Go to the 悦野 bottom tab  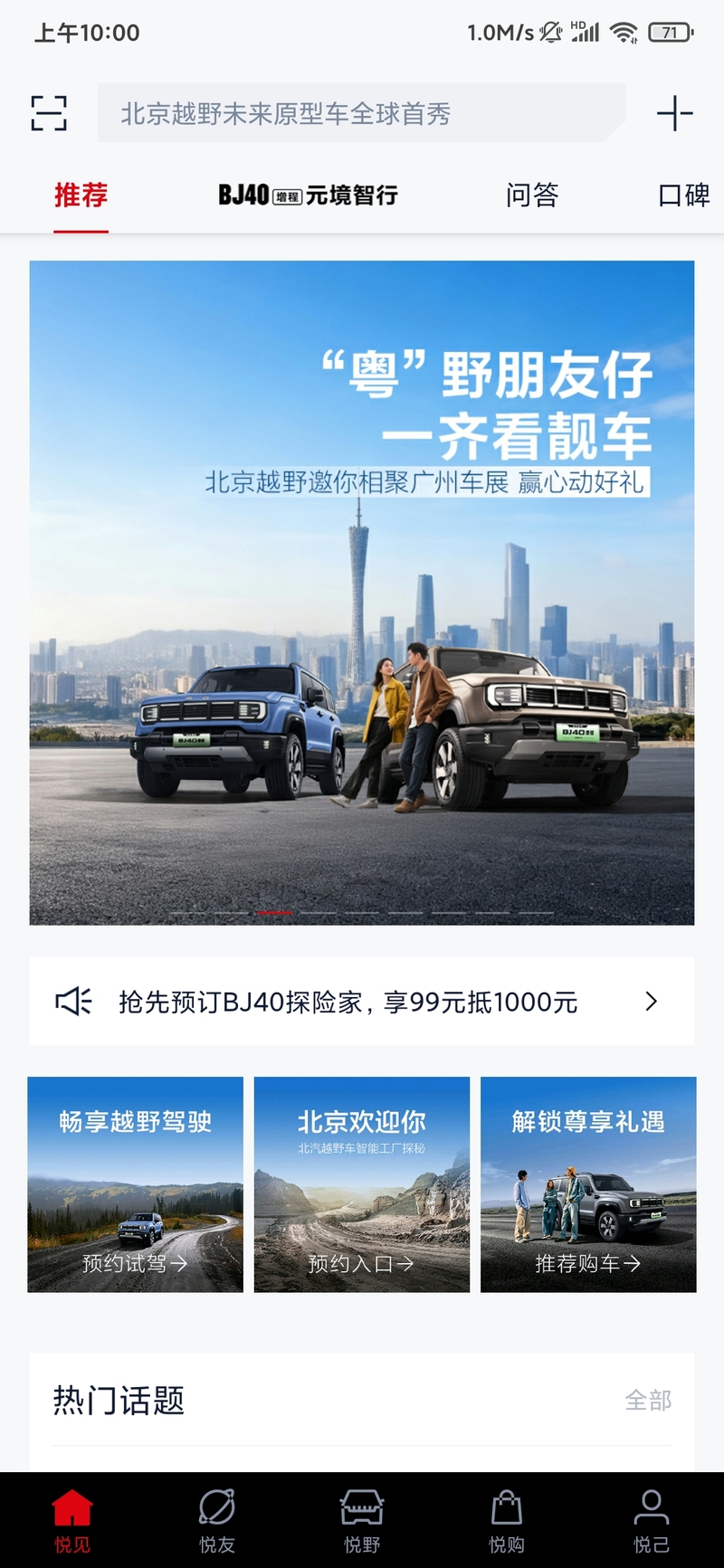(x=362, y=1521)
